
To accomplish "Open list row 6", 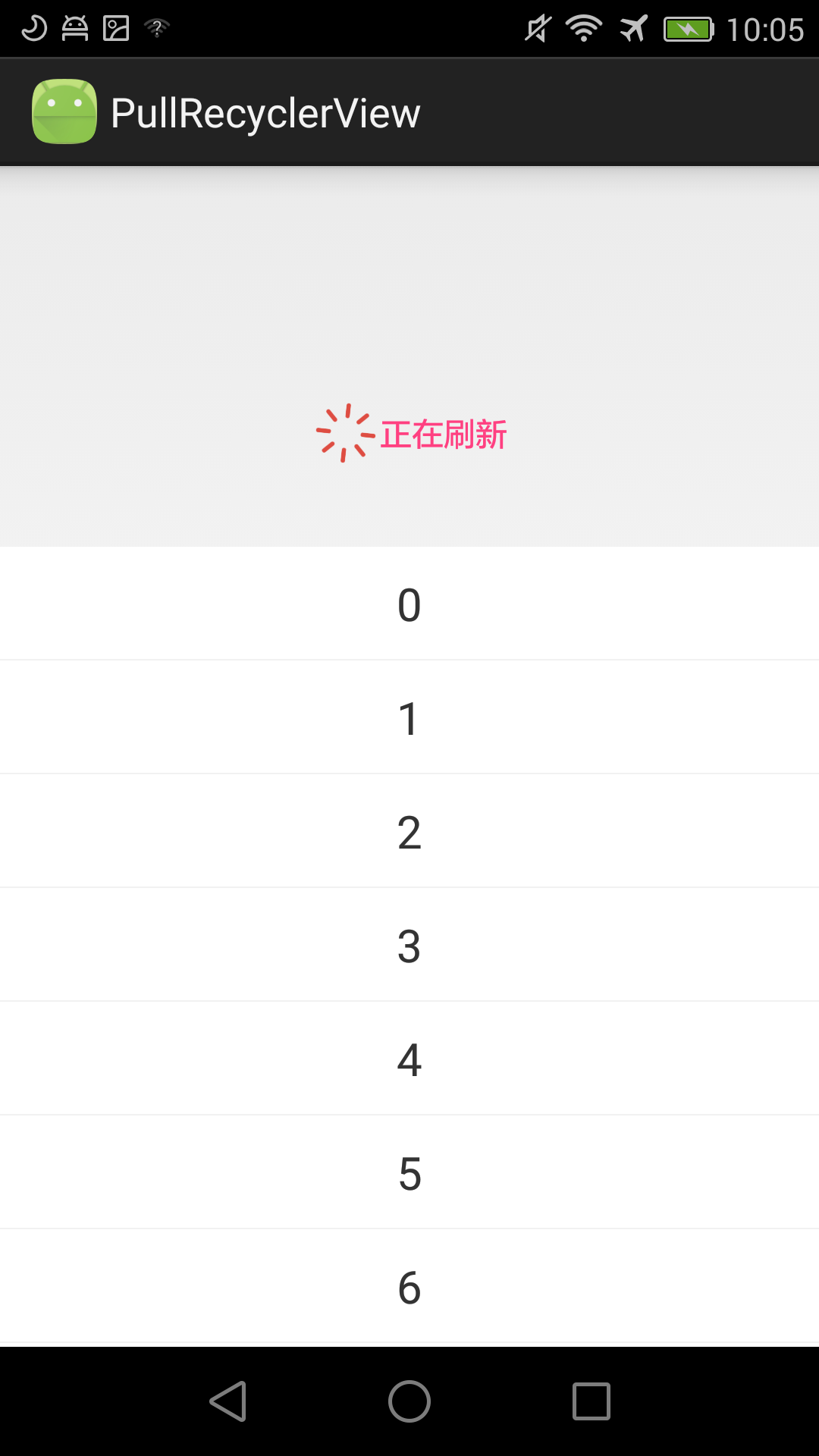I will pyautogui.click(x=409, y=1287).
